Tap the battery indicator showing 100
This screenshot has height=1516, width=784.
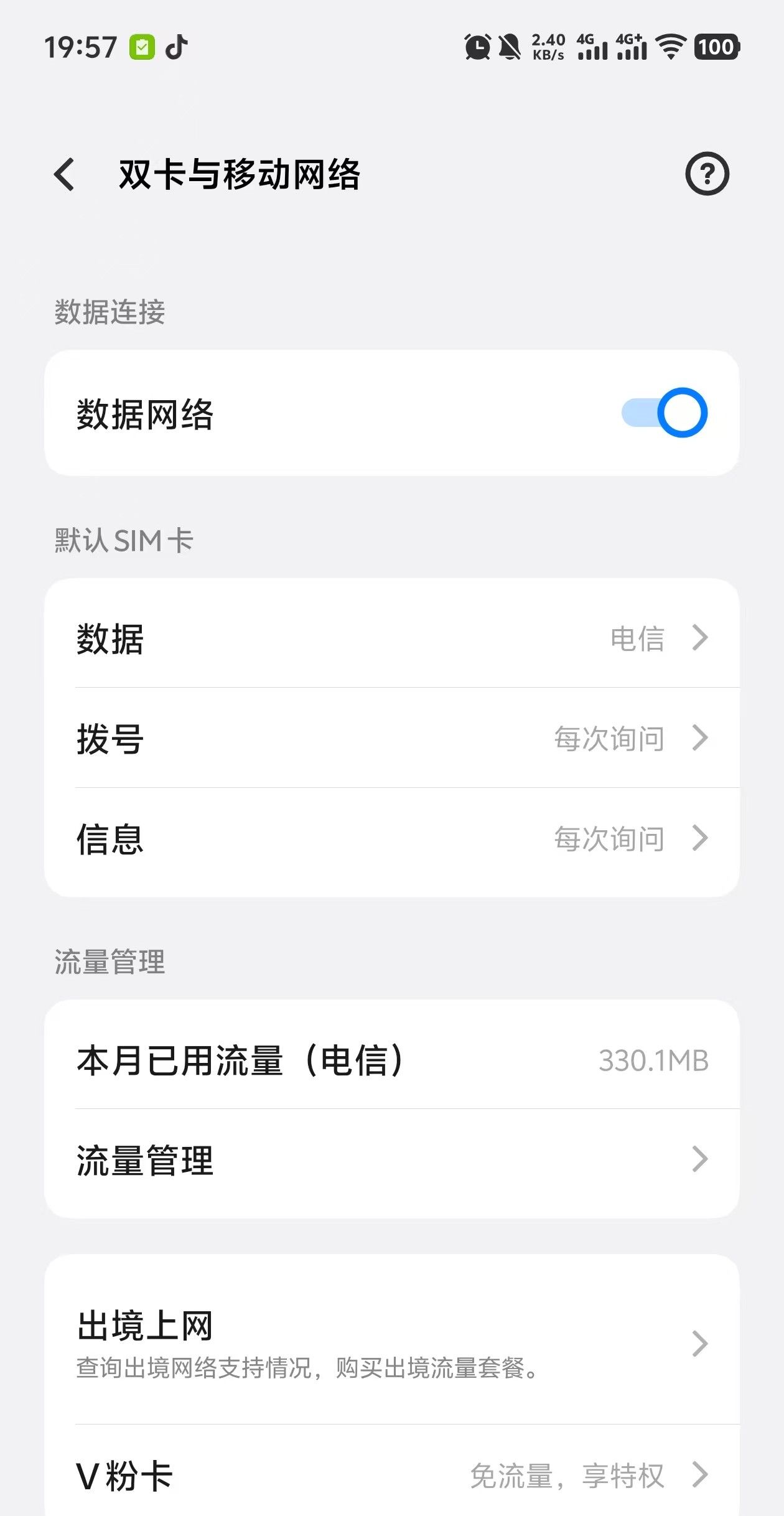coord(717,47)
